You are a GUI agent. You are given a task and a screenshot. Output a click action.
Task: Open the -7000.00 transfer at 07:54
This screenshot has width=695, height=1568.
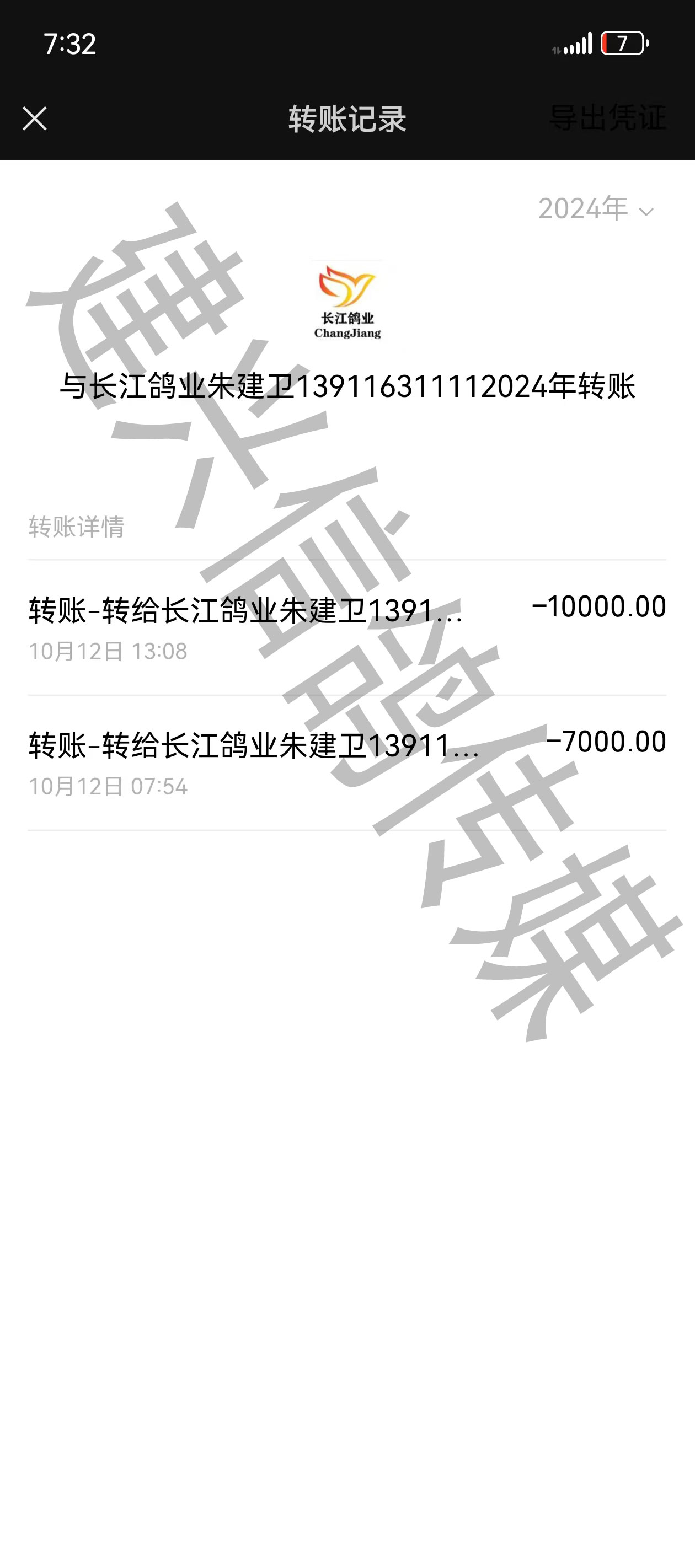tap(347, 762)
